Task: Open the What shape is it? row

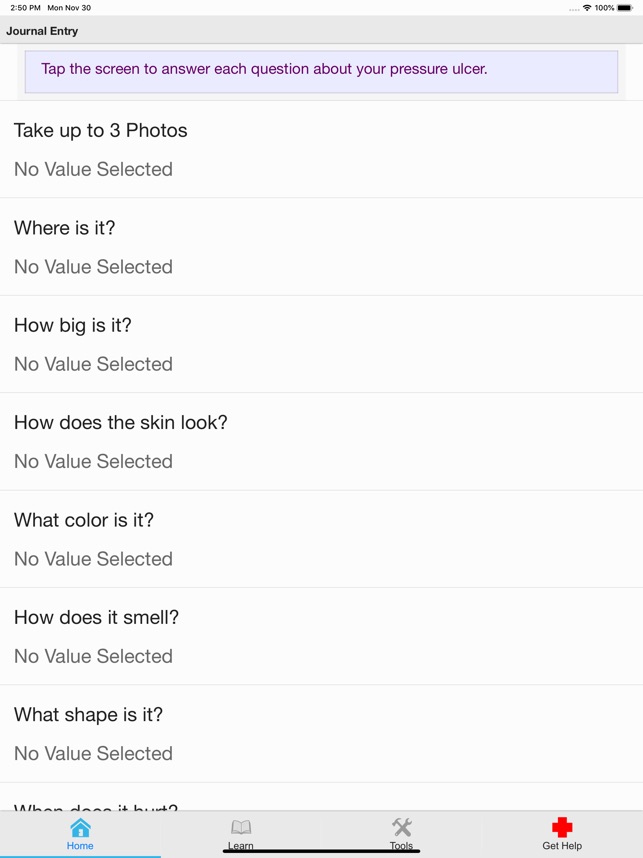Action: (x=321, y=734)
